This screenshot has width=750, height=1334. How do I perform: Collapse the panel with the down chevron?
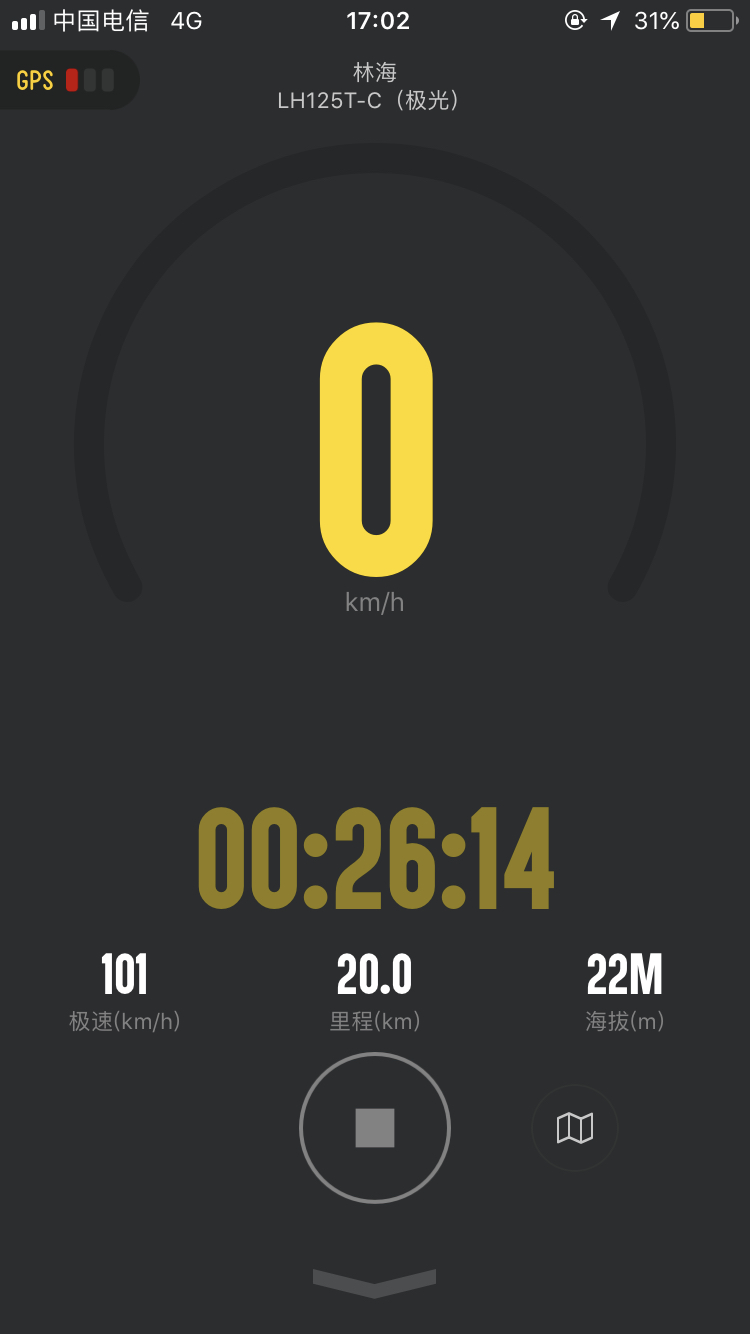[x=375, y=1283]
